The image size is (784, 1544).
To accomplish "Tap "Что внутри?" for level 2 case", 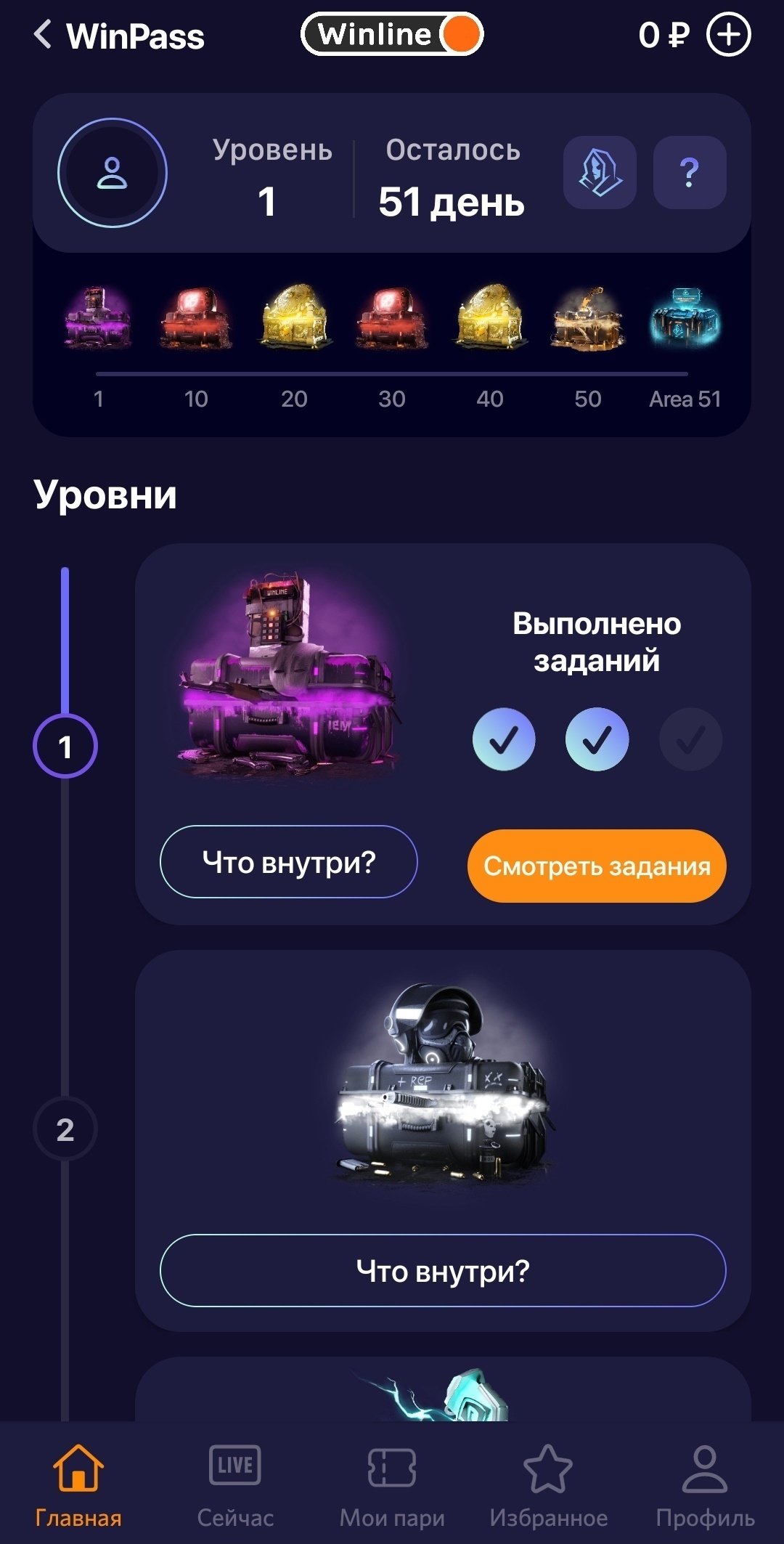I will tap(442, 1271).
